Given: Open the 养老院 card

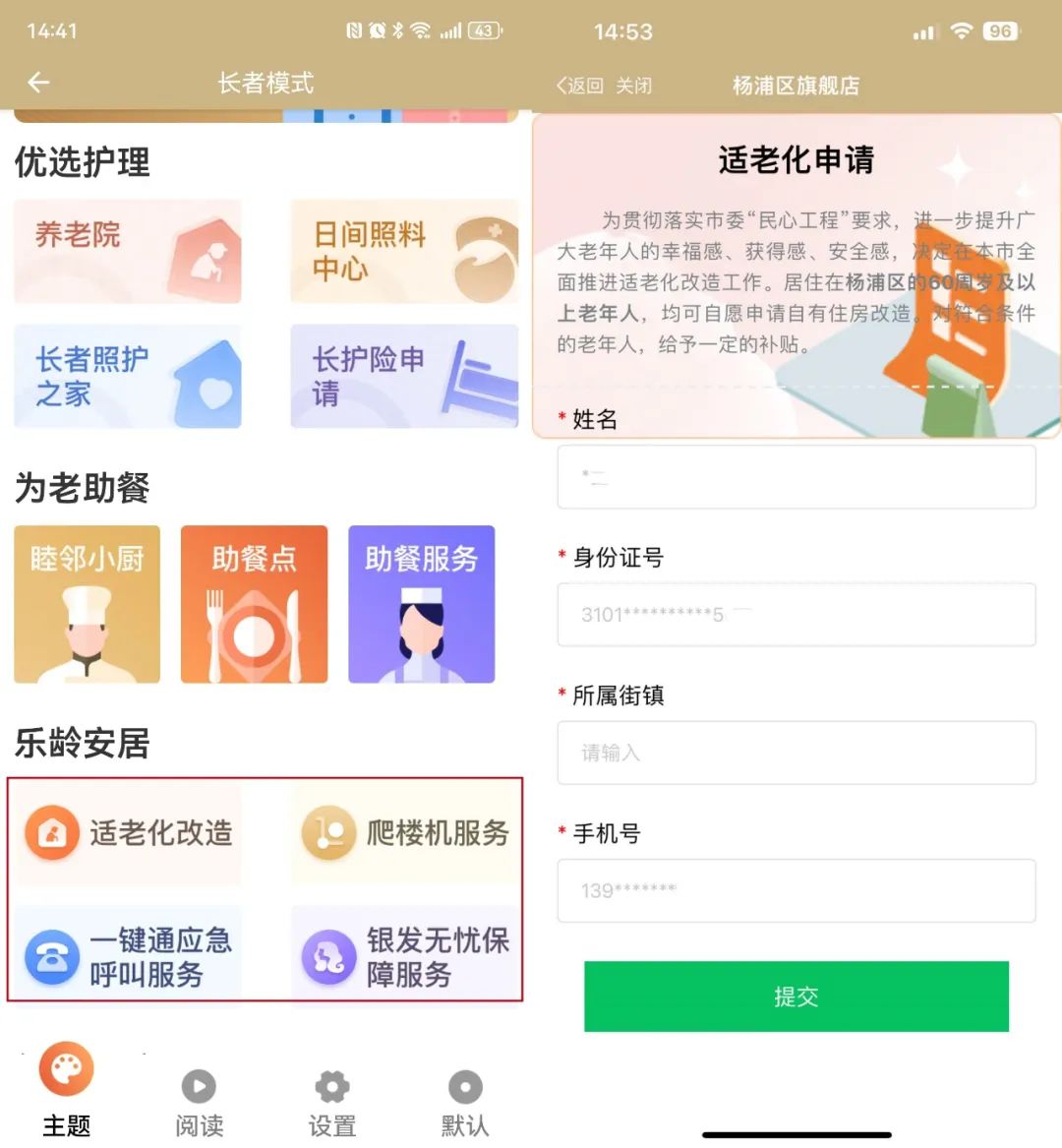Looking at the screenshot, I should tap(128, 251).
